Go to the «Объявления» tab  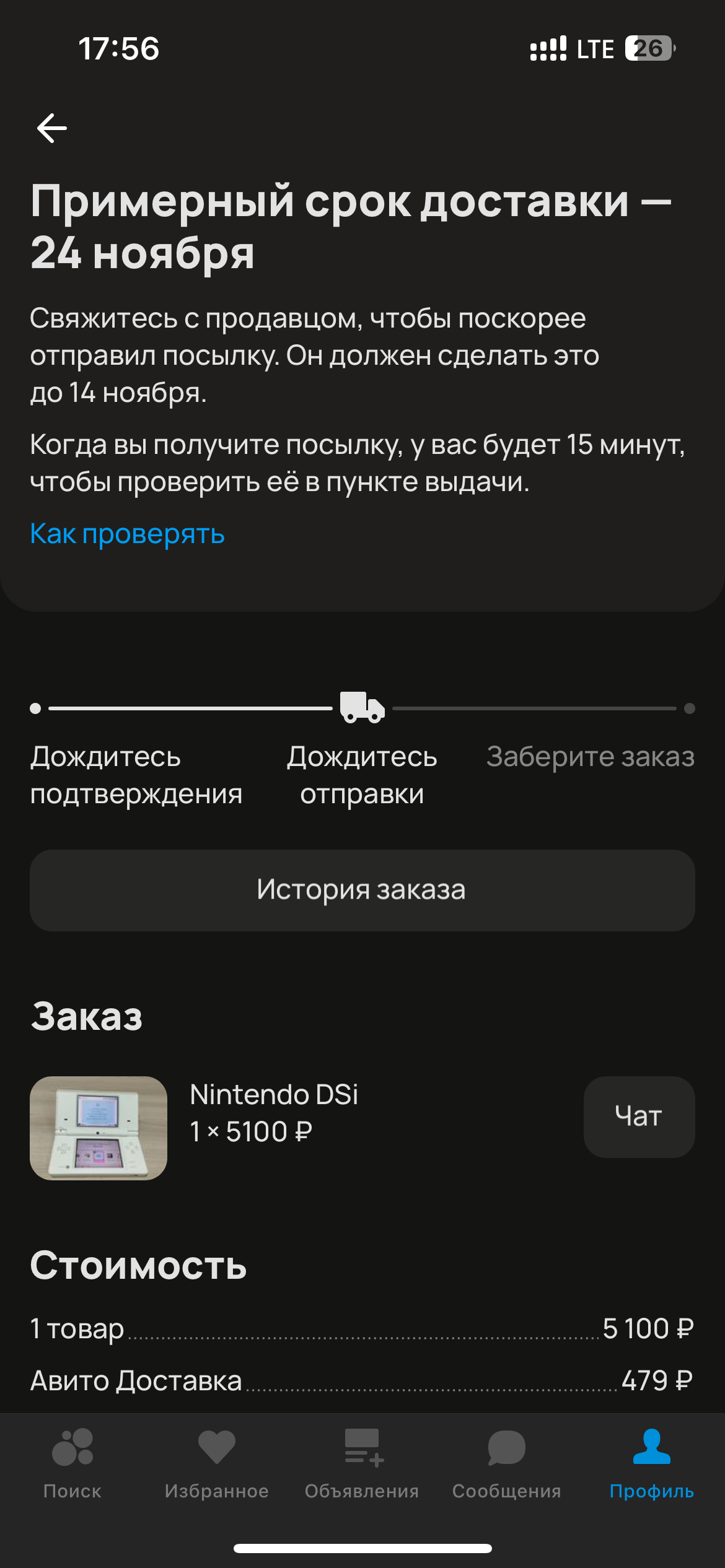362,1463
